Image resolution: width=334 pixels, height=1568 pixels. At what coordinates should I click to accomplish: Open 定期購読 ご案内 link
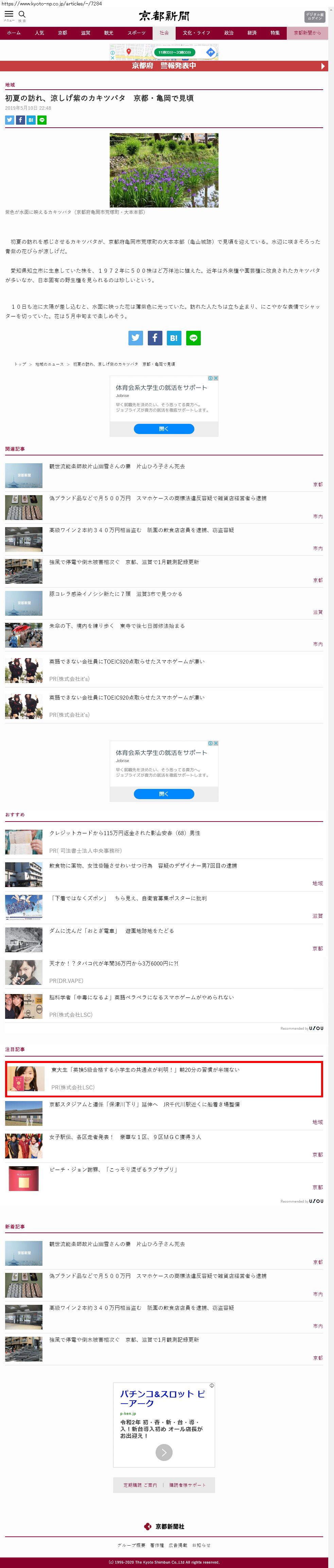pyautogui.click(x=140, y=1485)
